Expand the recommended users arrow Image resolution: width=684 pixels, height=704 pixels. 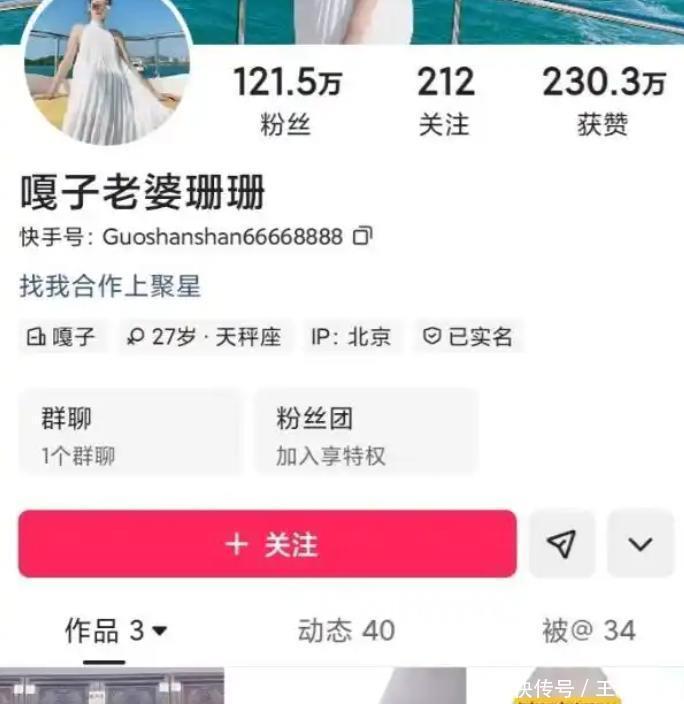640,544
